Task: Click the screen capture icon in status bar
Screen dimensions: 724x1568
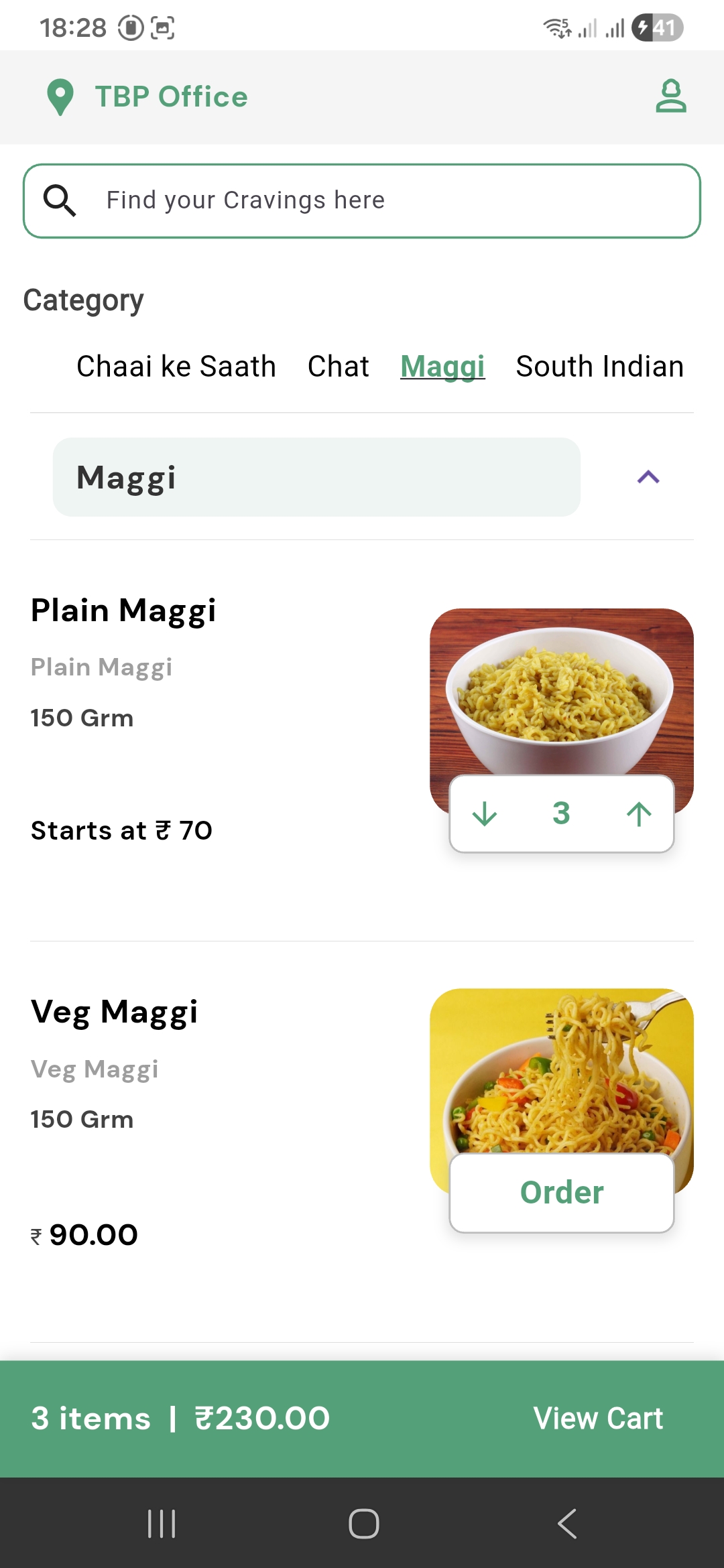Action: (x=163, y=28)
